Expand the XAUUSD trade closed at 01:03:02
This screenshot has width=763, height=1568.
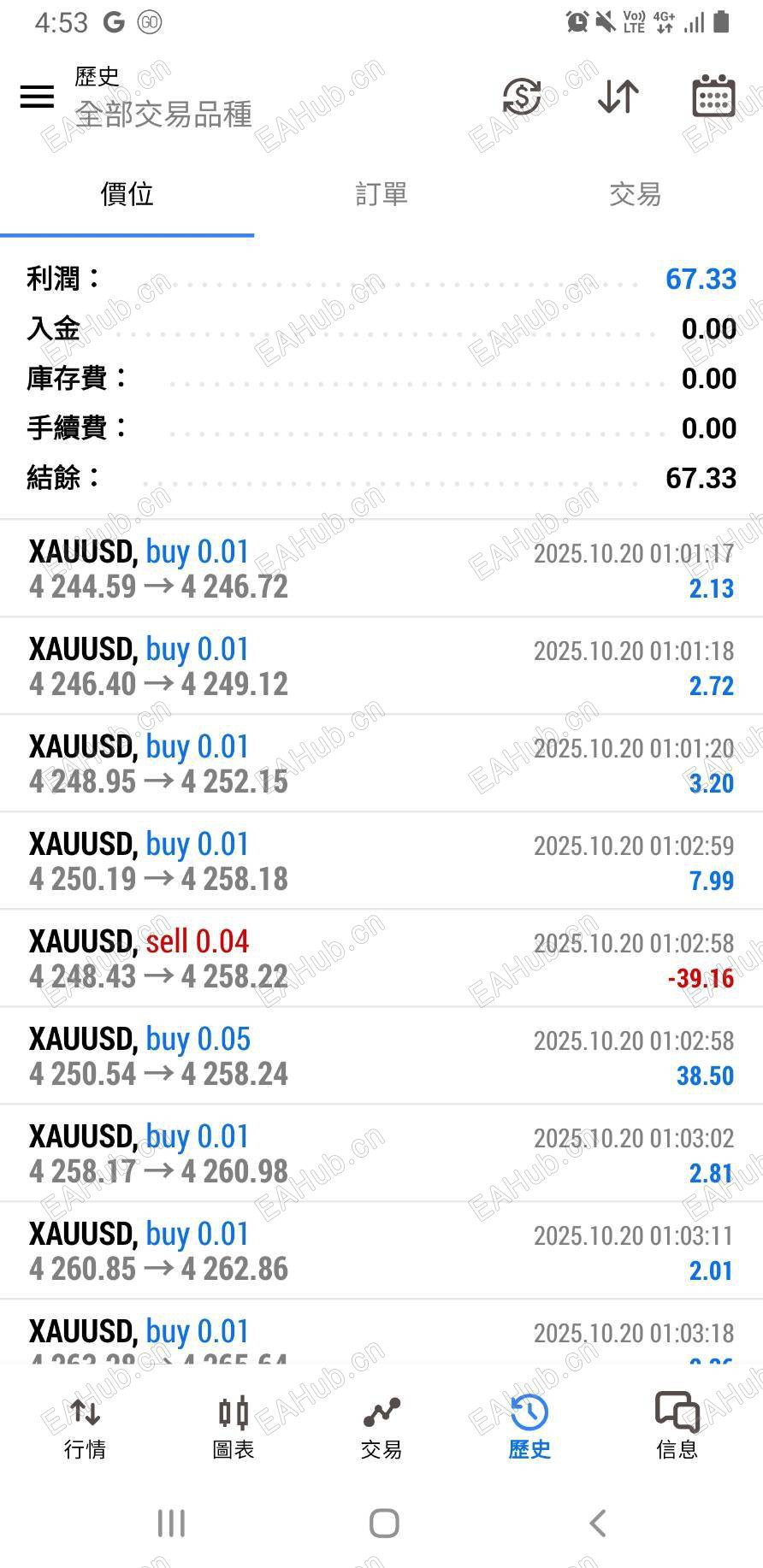[381, 1153]
